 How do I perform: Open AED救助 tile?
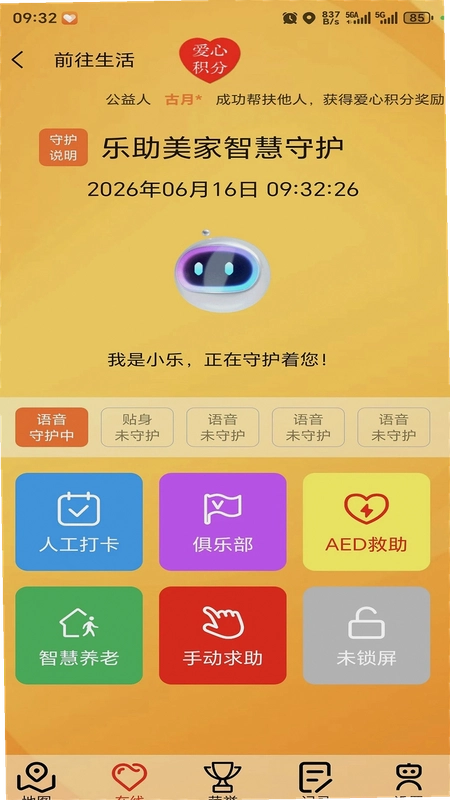[366, 521]
